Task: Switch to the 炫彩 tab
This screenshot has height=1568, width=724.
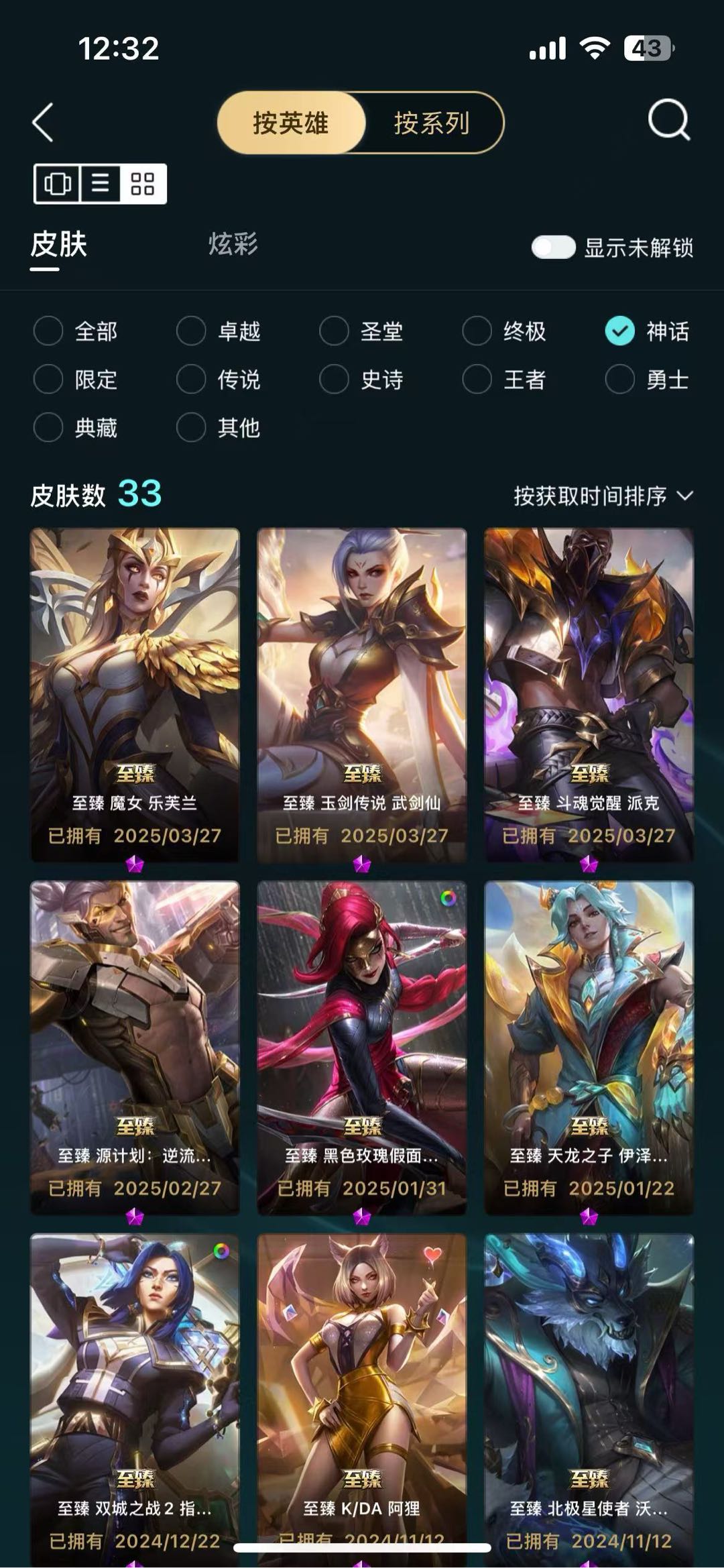Action: [x=233, y=244]
